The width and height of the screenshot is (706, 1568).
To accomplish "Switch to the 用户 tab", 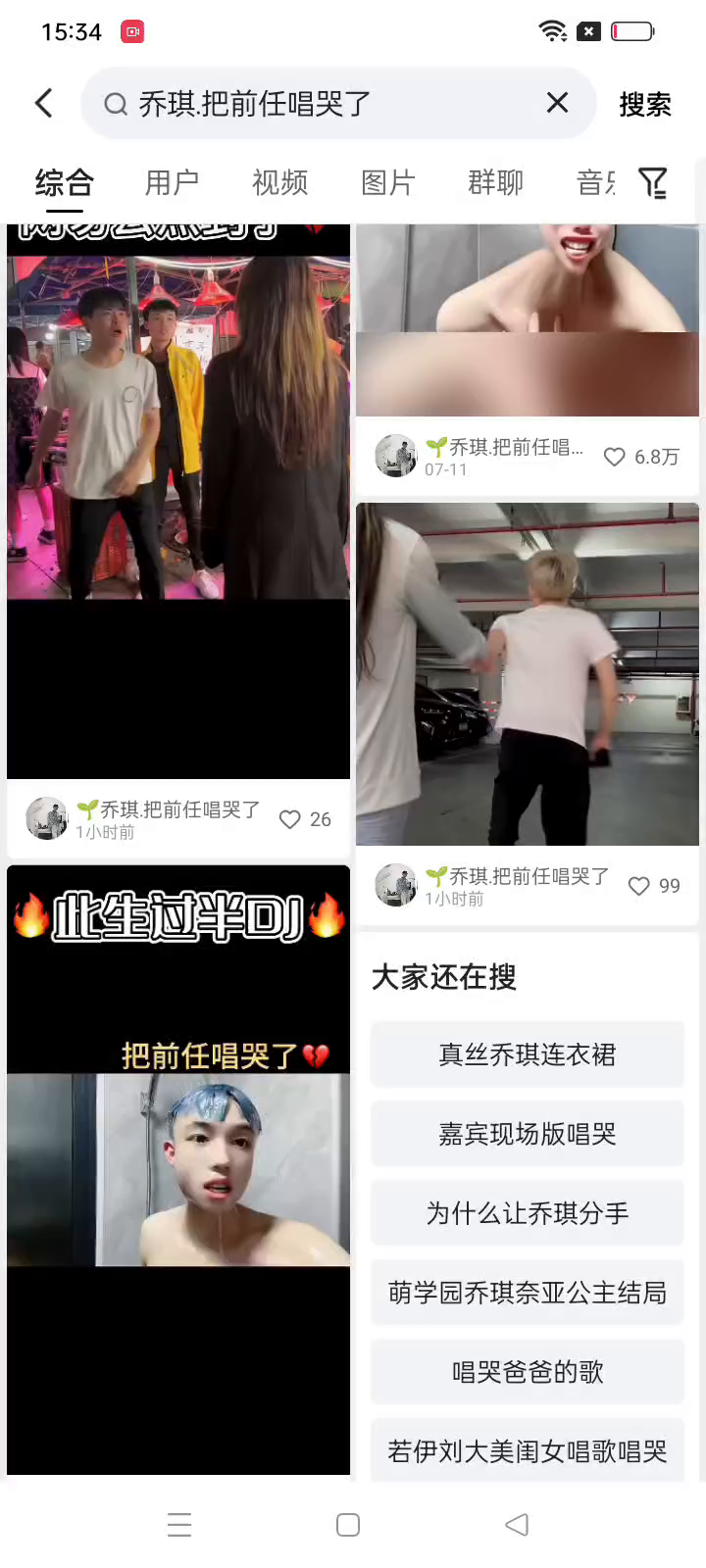I will pos(172,182).
